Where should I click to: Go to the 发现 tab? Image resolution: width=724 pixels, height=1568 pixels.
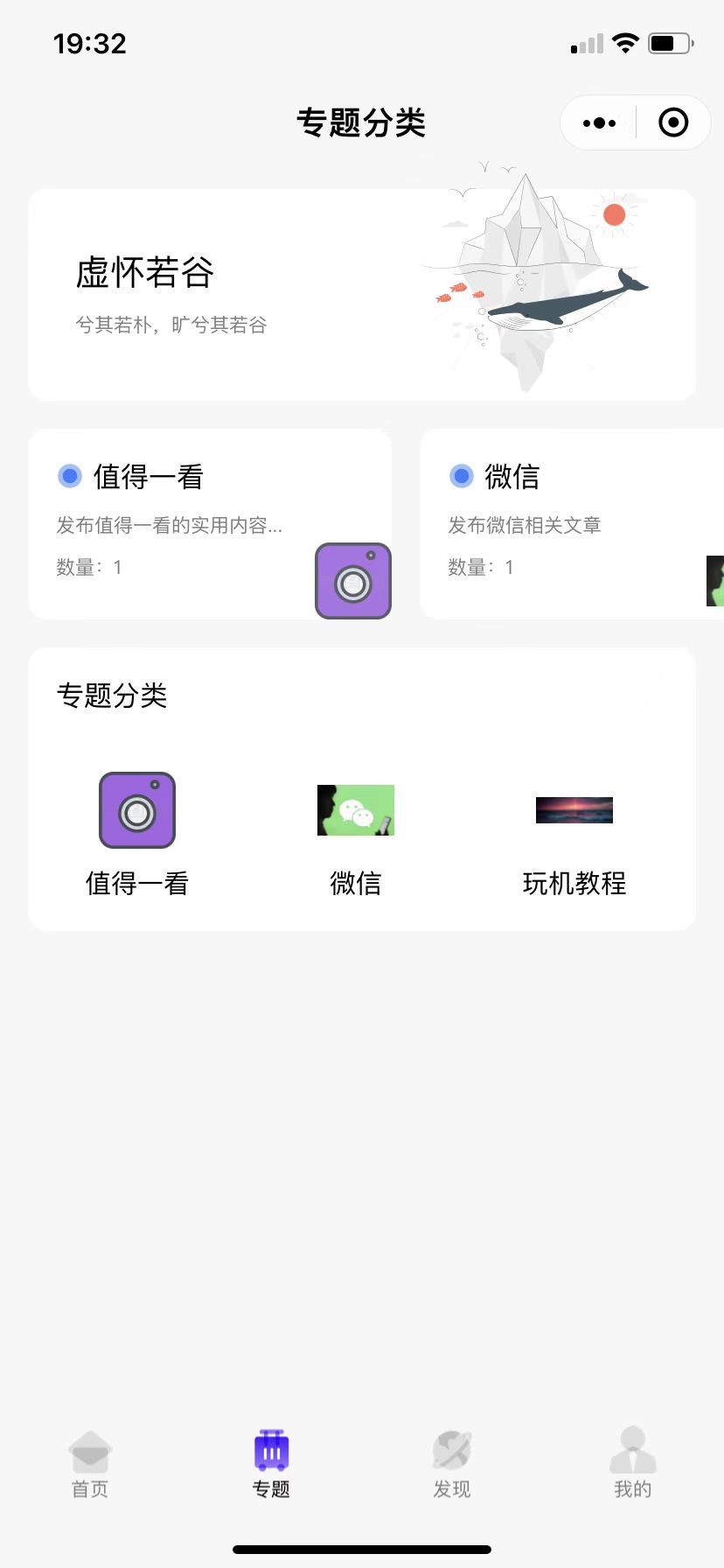[452, 1464]
